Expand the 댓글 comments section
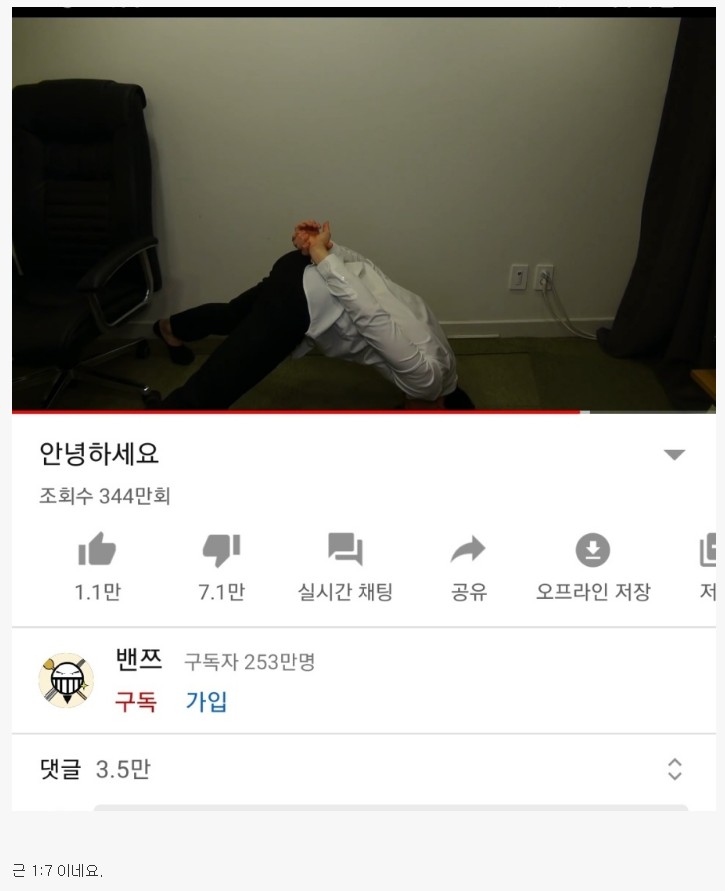The height and width of the screenshot is (891, 725). click(x=674, y=769)
